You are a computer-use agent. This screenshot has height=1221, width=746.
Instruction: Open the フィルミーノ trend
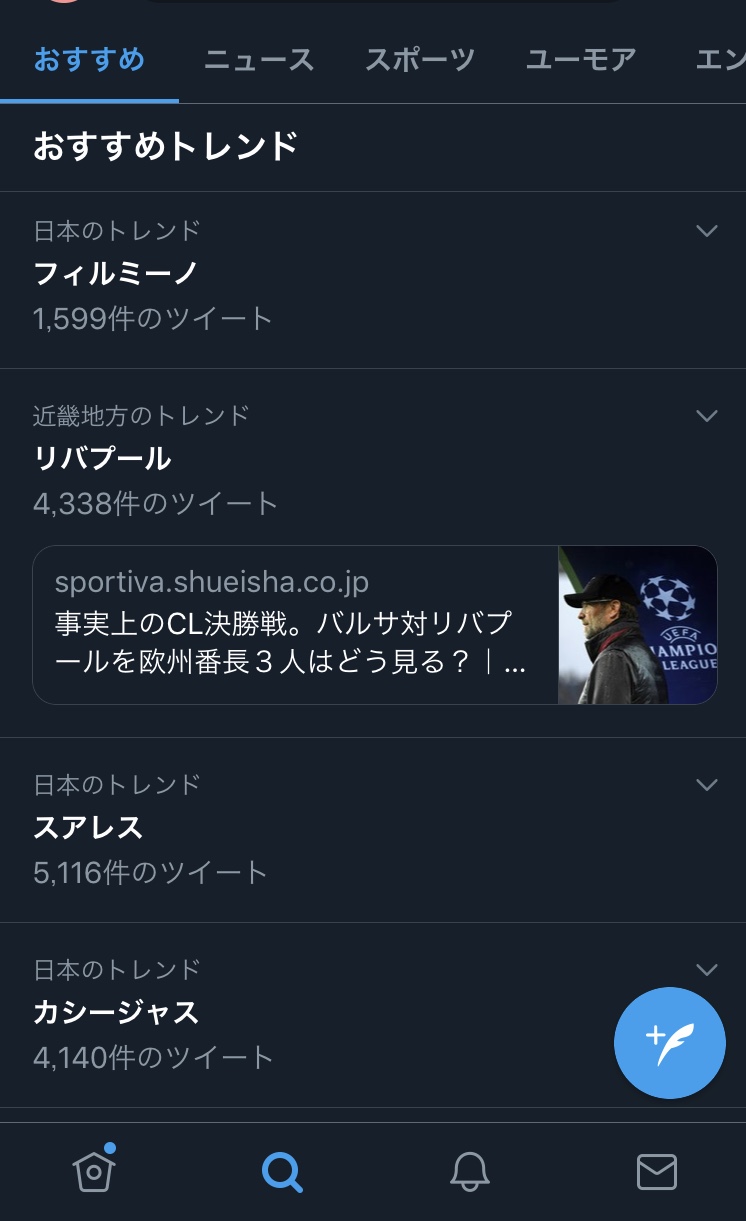(x=116, y=273)
